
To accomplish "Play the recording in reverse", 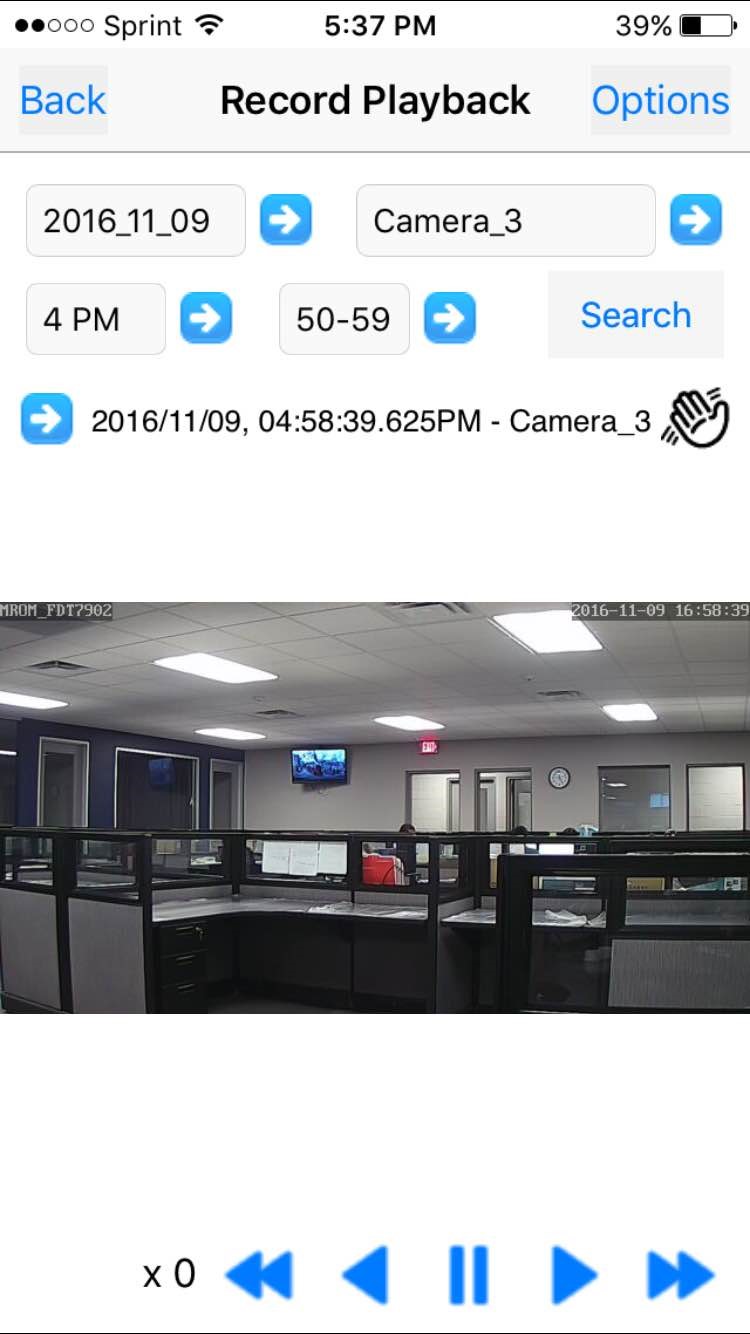I will pyautogui.click(x=365, y=1275).
